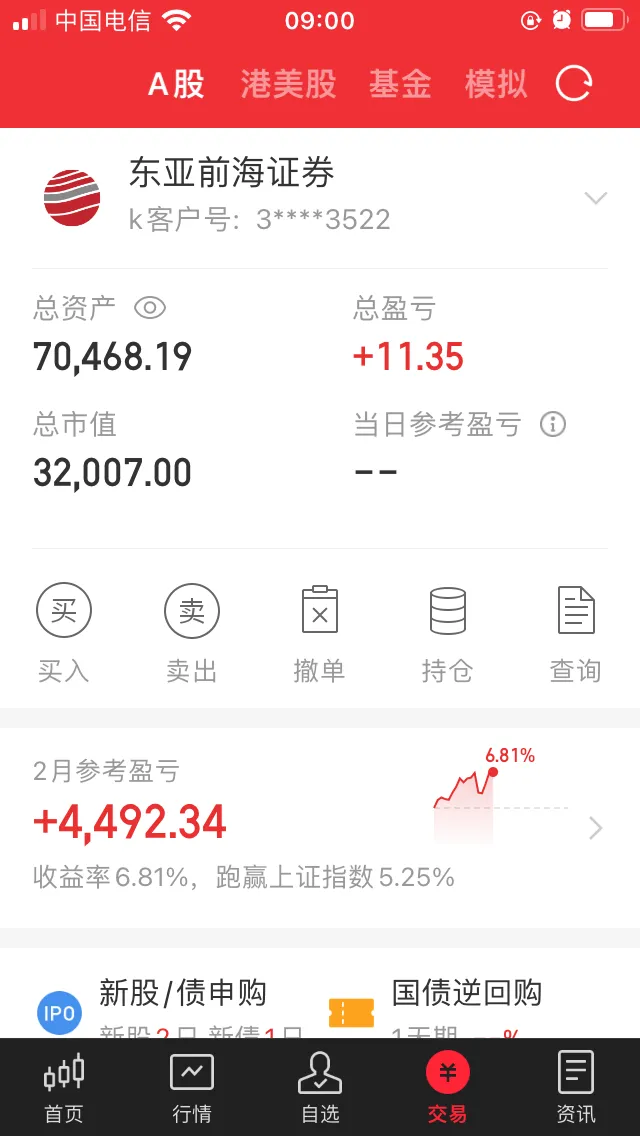This screenshot has width=640, height=1136.
Task: Open the 查询 query page
Action: click(575, 633)
